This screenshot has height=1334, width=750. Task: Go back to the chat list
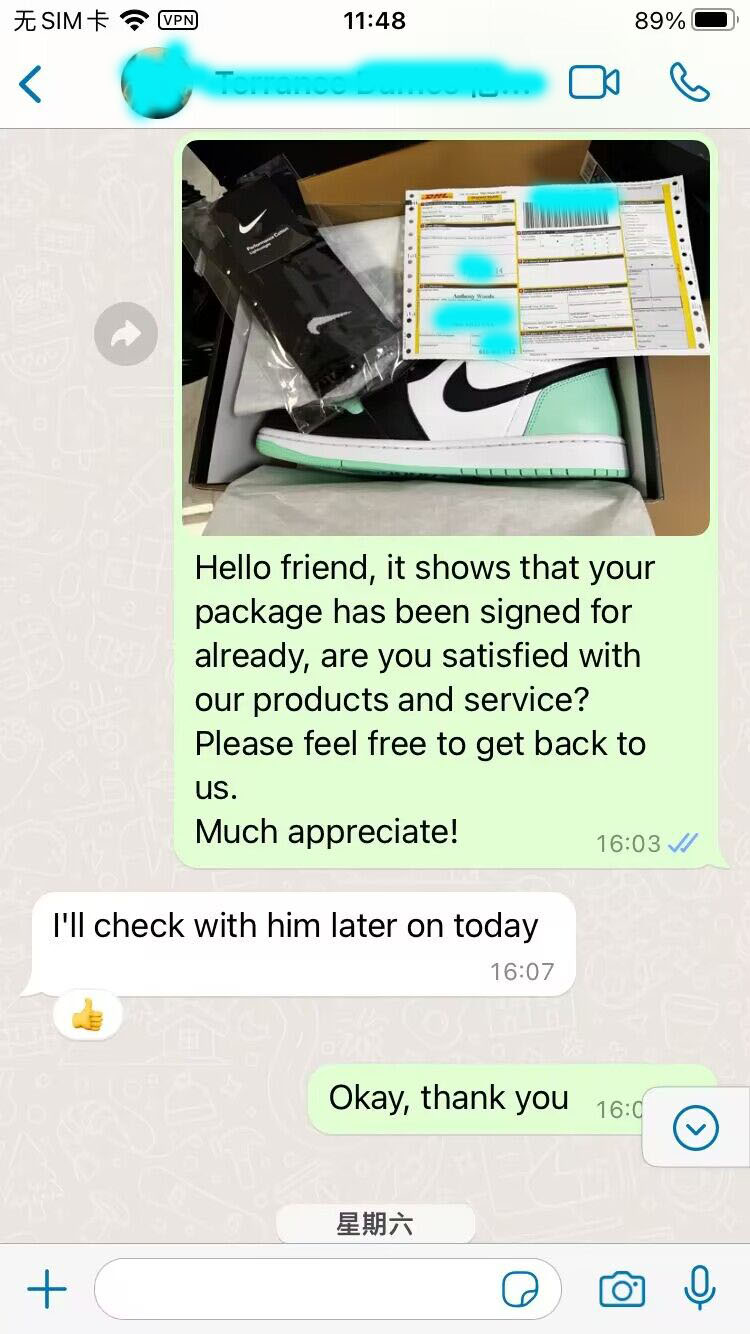pyautogui.click(x=32, y=84)
